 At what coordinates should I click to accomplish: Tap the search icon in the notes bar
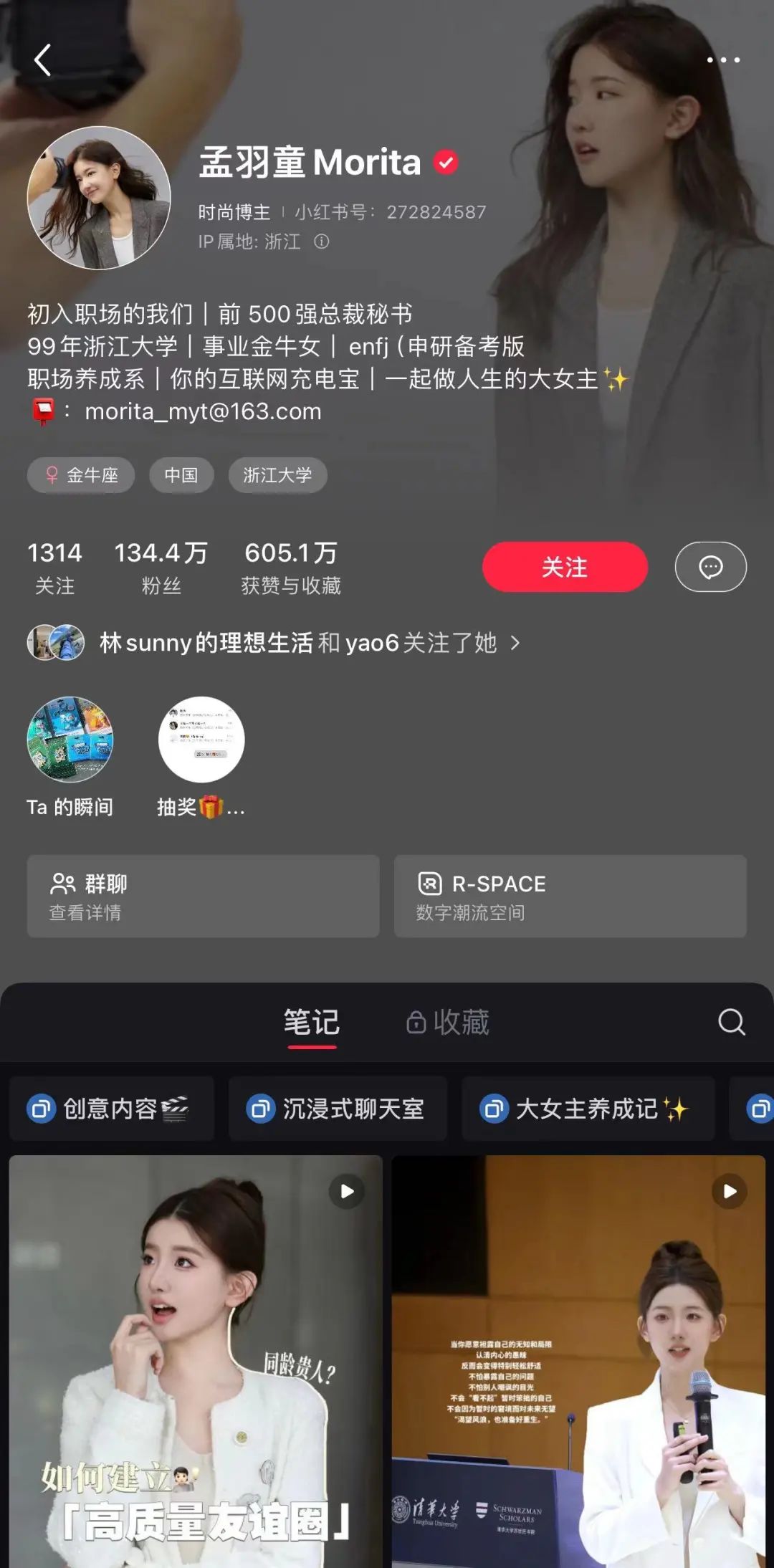tap(731, 1023)
